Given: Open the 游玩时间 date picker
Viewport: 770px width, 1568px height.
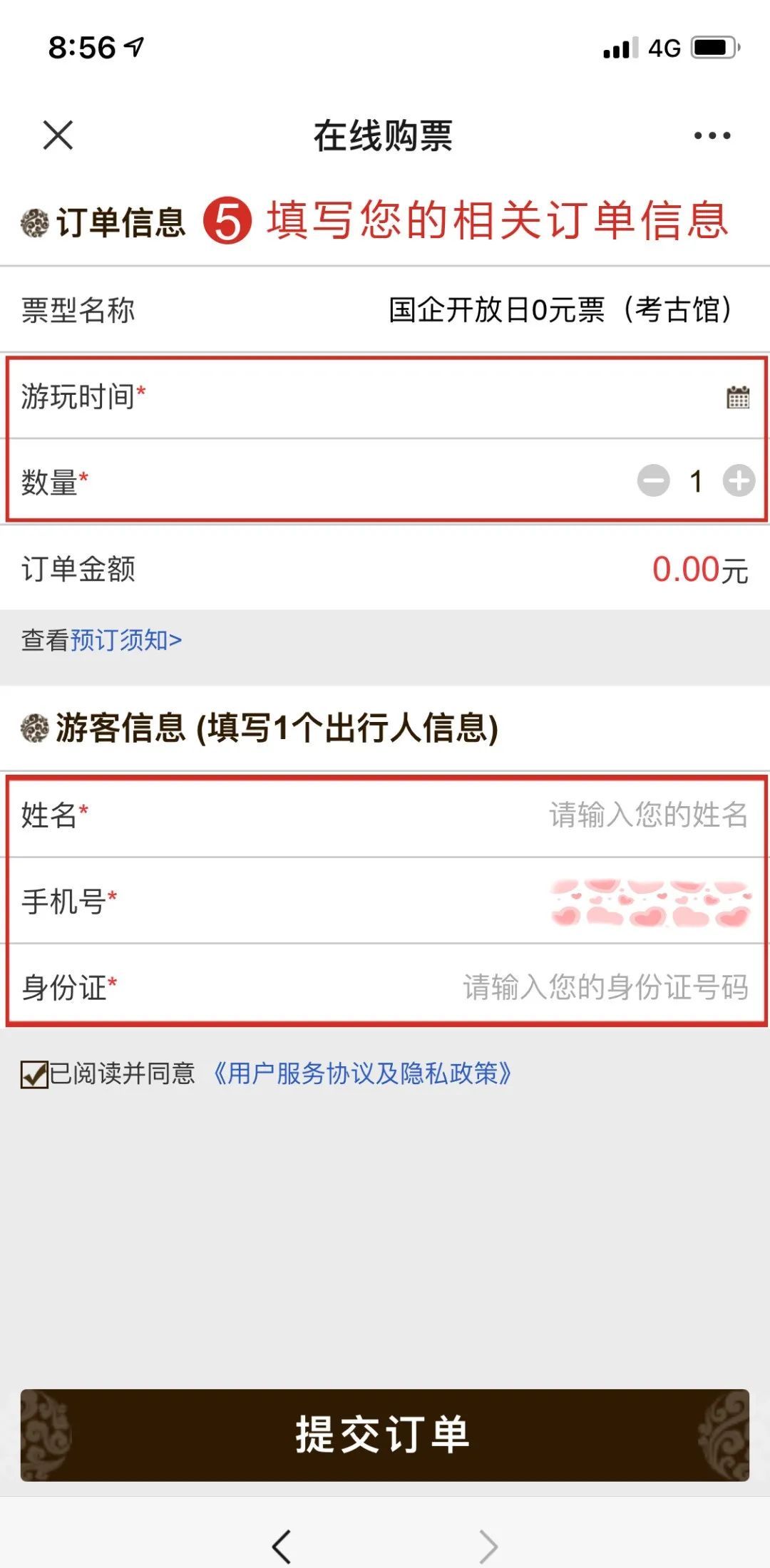Looking at the screenshot, I should (x=738, y=397).
